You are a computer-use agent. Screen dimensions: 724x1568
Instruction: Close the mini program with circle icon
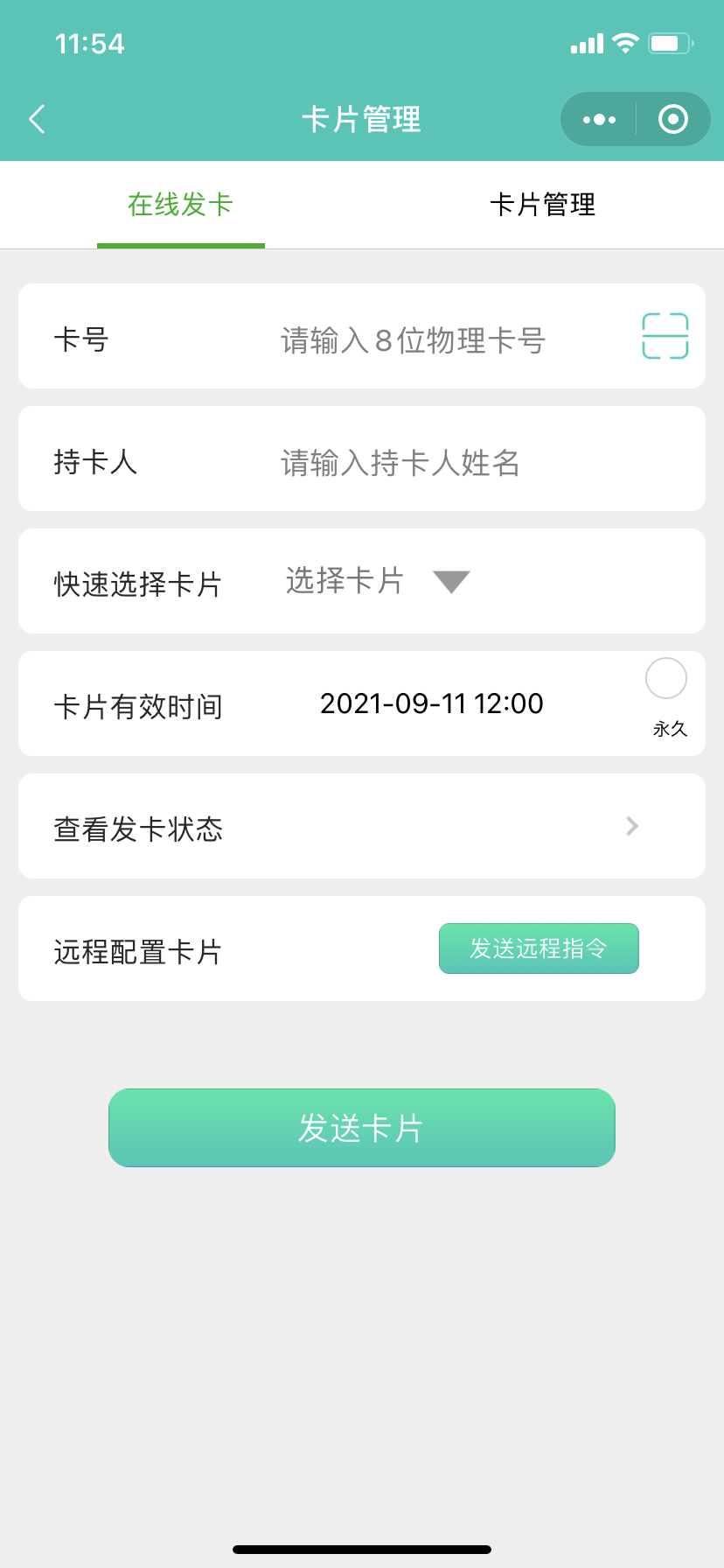672,119
